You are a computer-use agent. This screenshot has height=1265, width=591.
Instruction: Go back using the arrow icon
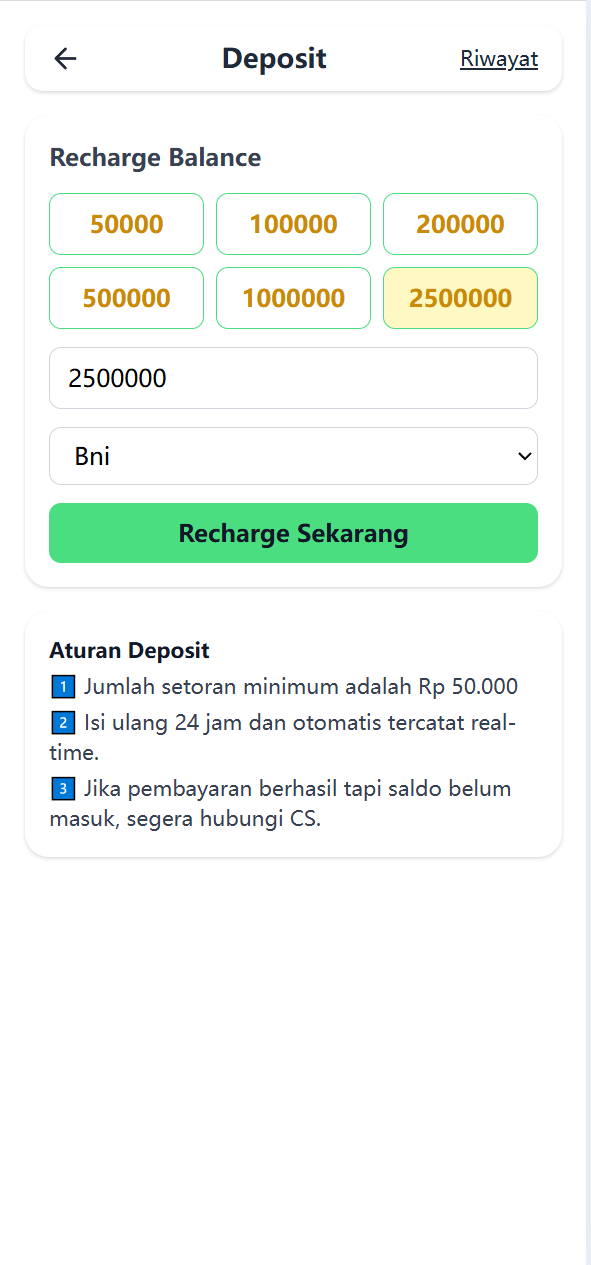point(65,58)
